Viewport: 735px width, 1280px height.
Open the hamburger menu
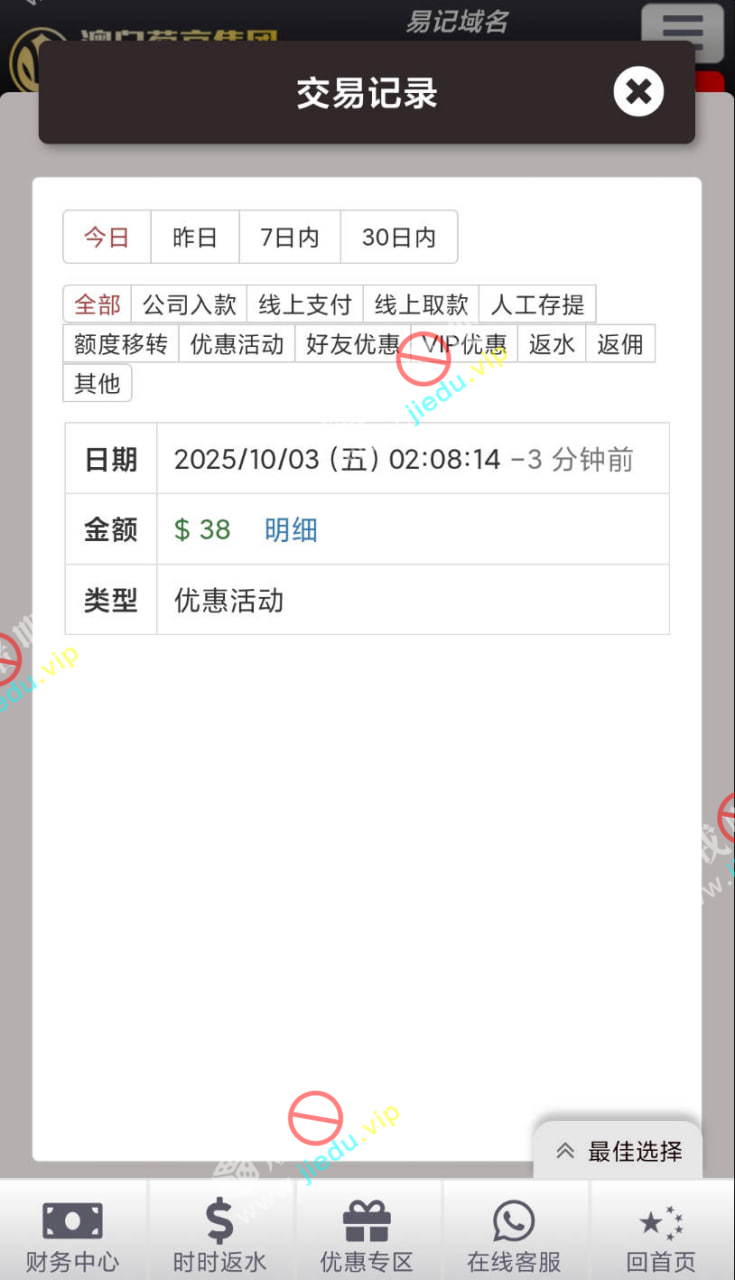pyautogui.click(x=684, y=32)
